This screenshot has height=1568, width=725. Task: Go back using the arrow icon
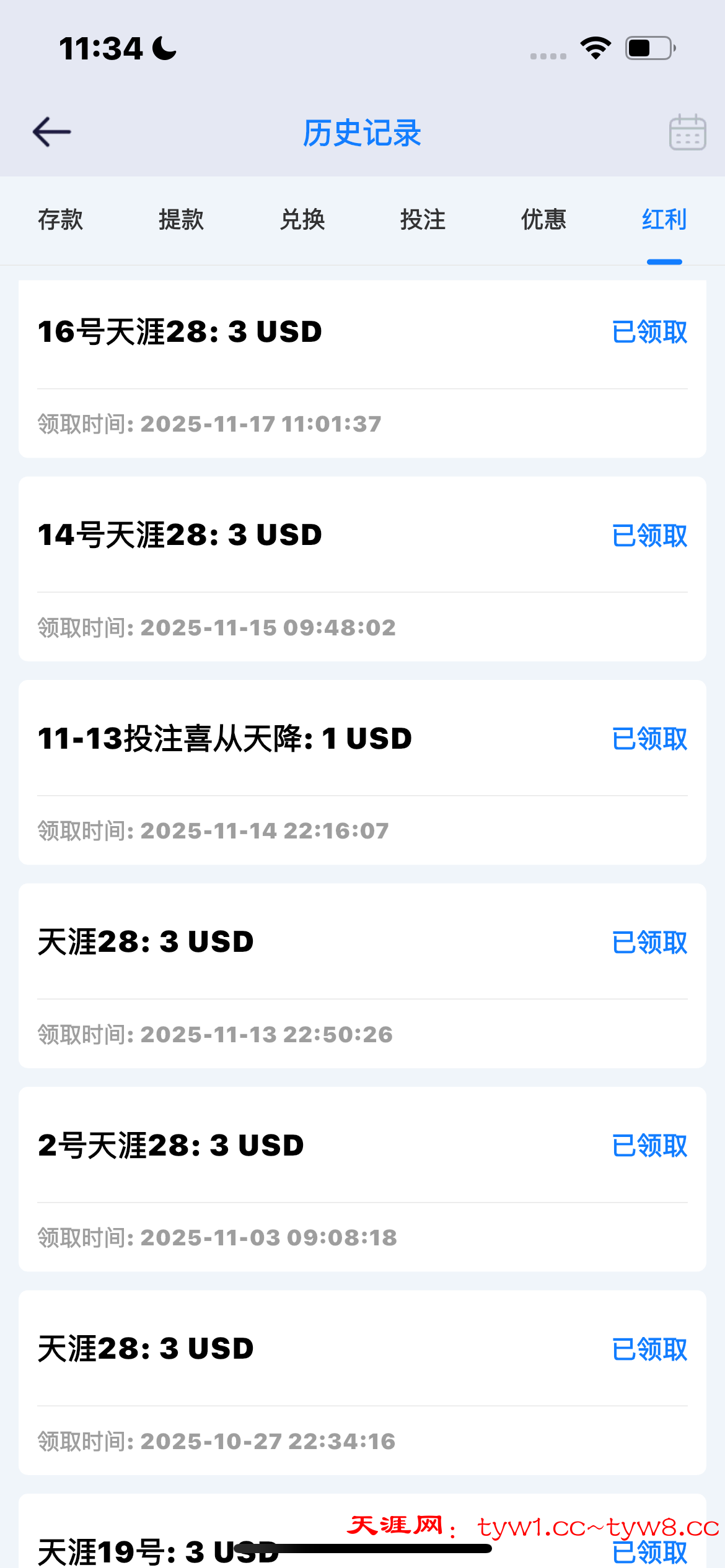click(52, 133)
